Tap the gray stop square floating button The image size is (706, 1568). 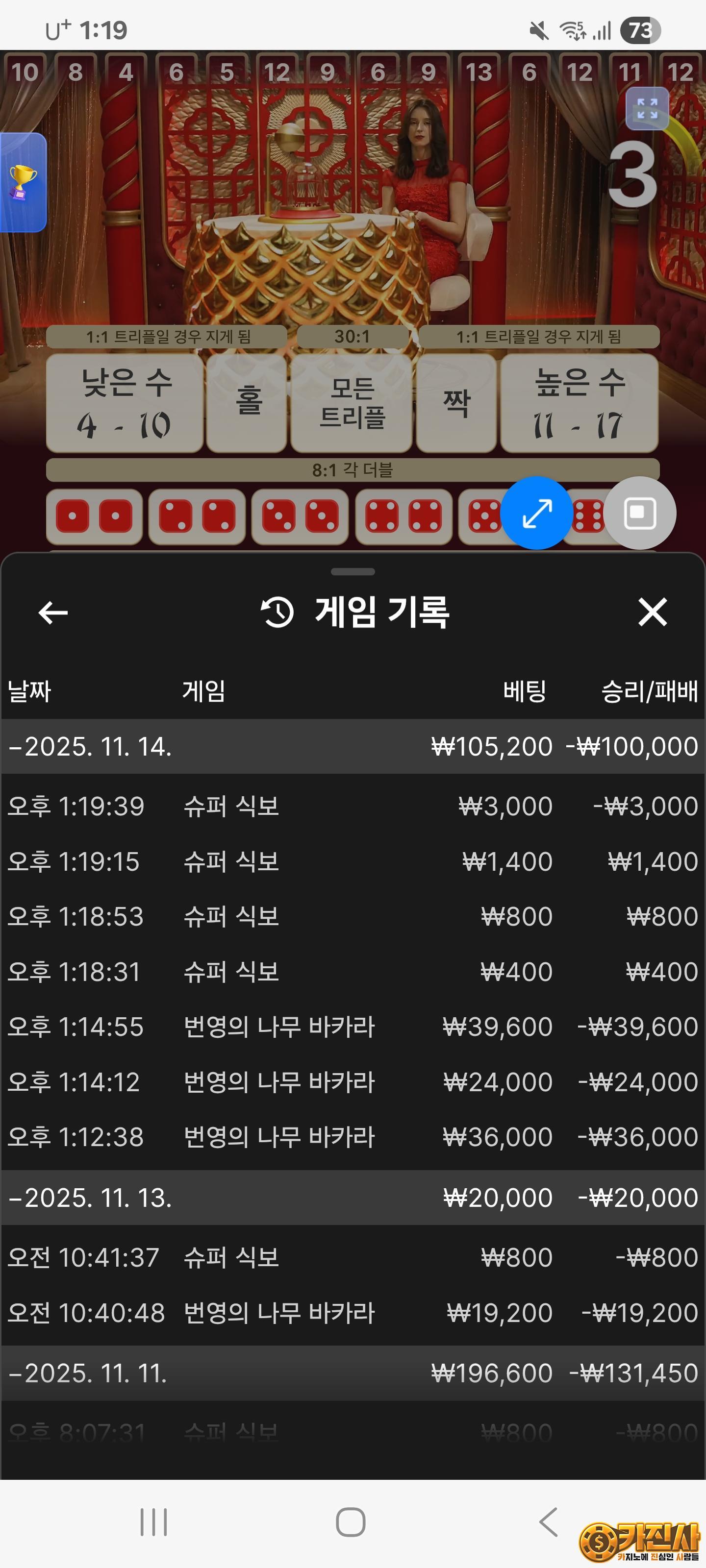(x=640, y=513)
